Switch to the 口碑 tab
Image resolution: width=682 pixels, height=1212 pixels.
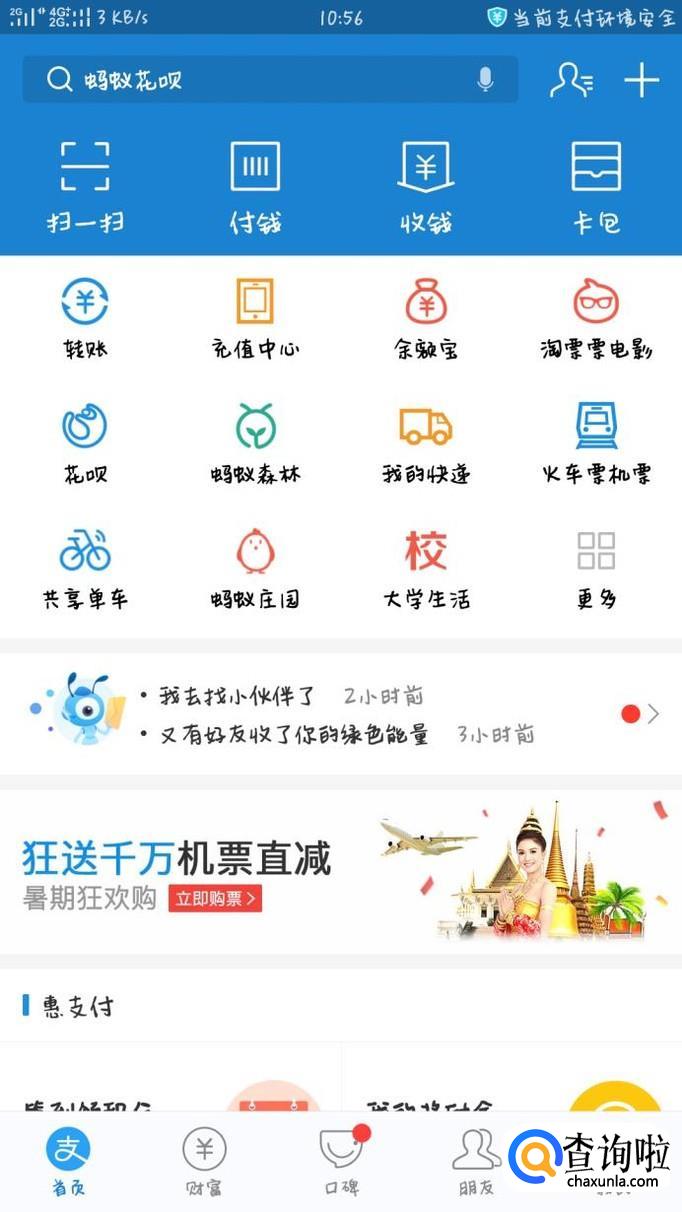point(341,1162)
